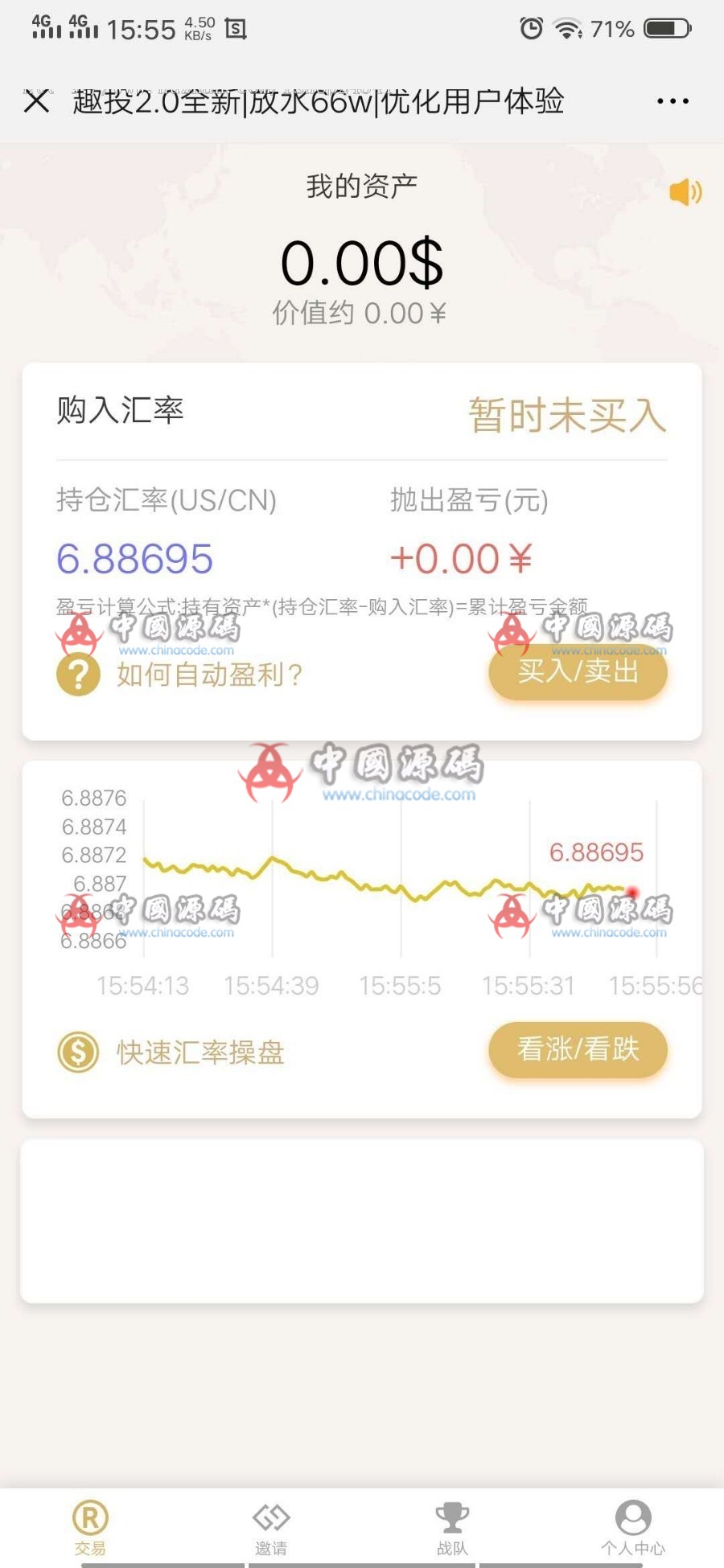Mute audio with the speaker icon
724x1568 pixels.
point(685,192)
